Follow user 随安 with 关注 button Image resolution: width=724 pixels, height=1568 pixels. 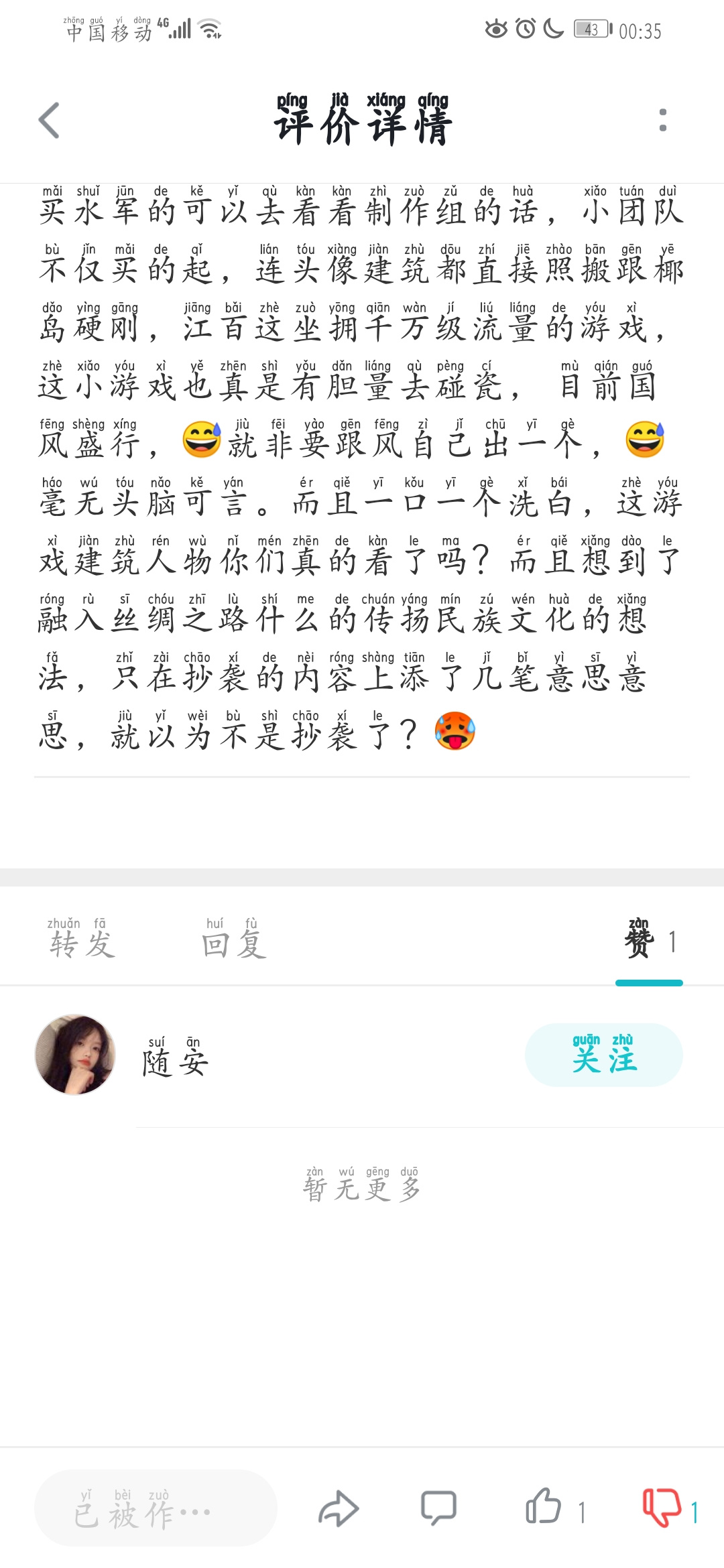[603, 1055]
